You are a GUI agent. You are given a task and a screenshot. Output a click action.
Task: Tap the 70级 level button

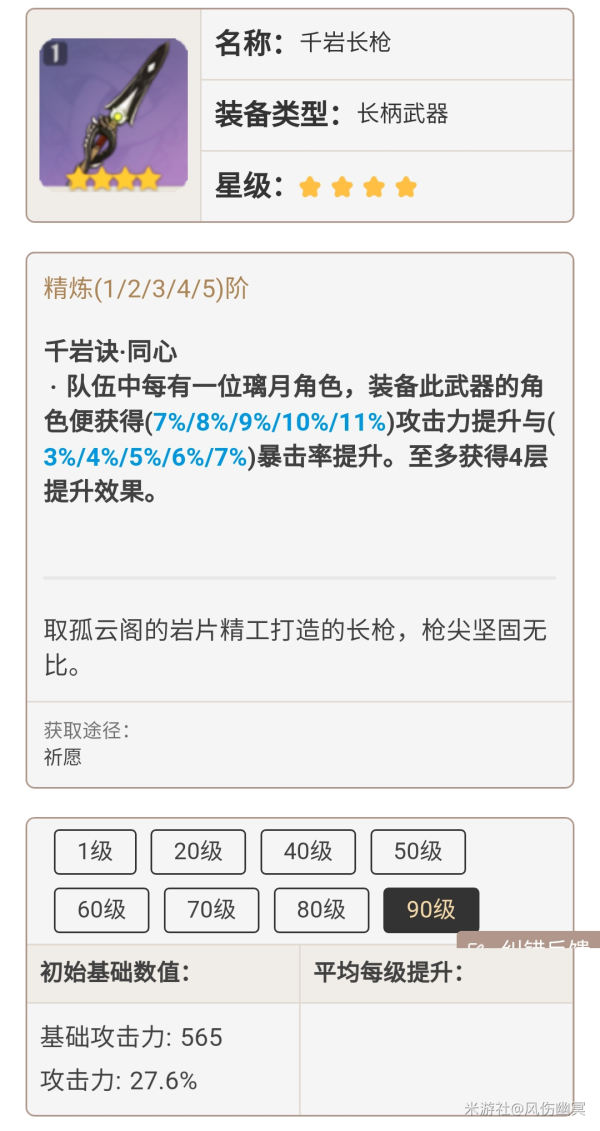(x=211, y=910)
